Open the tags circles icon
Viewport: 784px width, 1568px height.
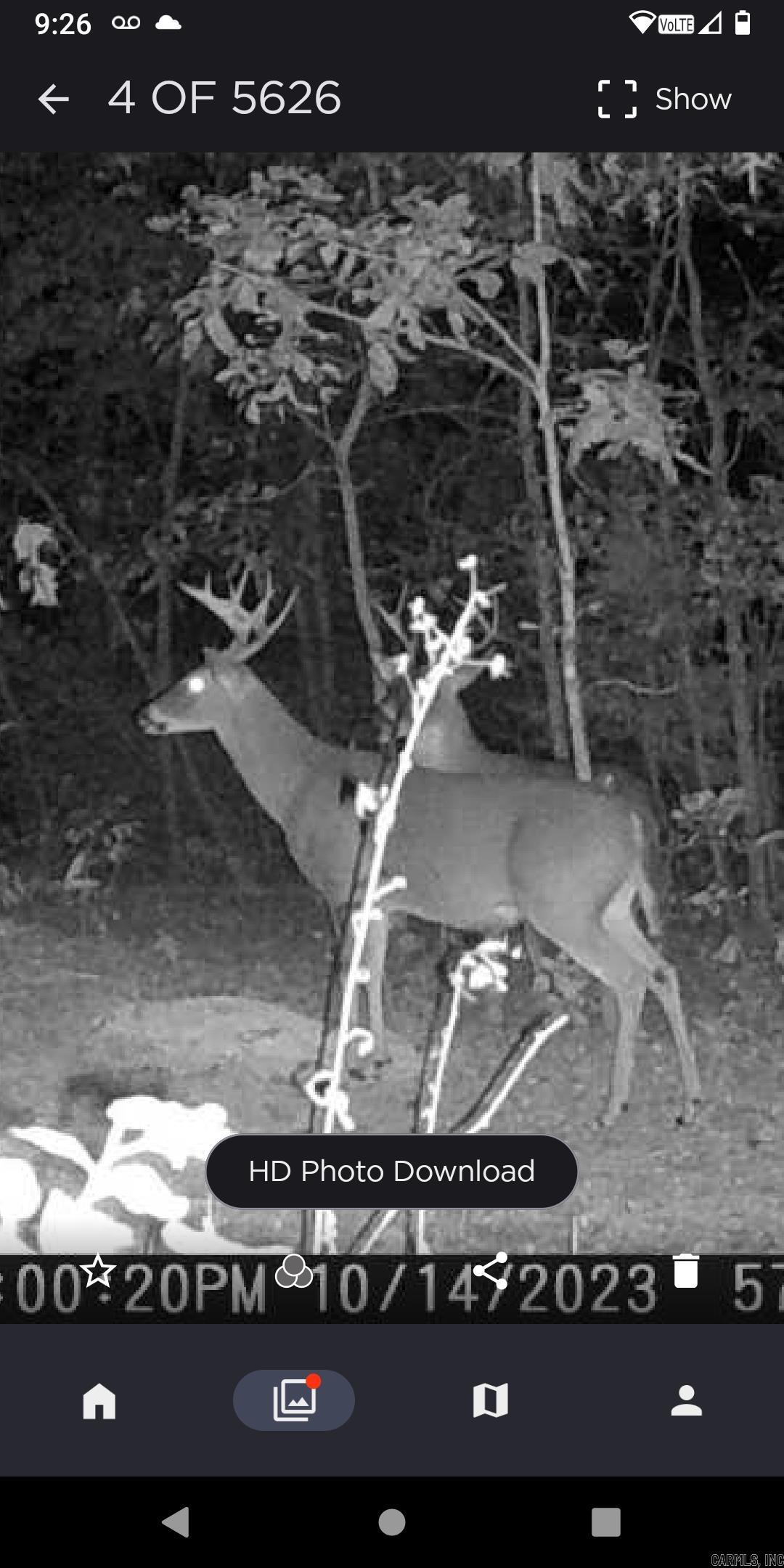pos(294,1270)
